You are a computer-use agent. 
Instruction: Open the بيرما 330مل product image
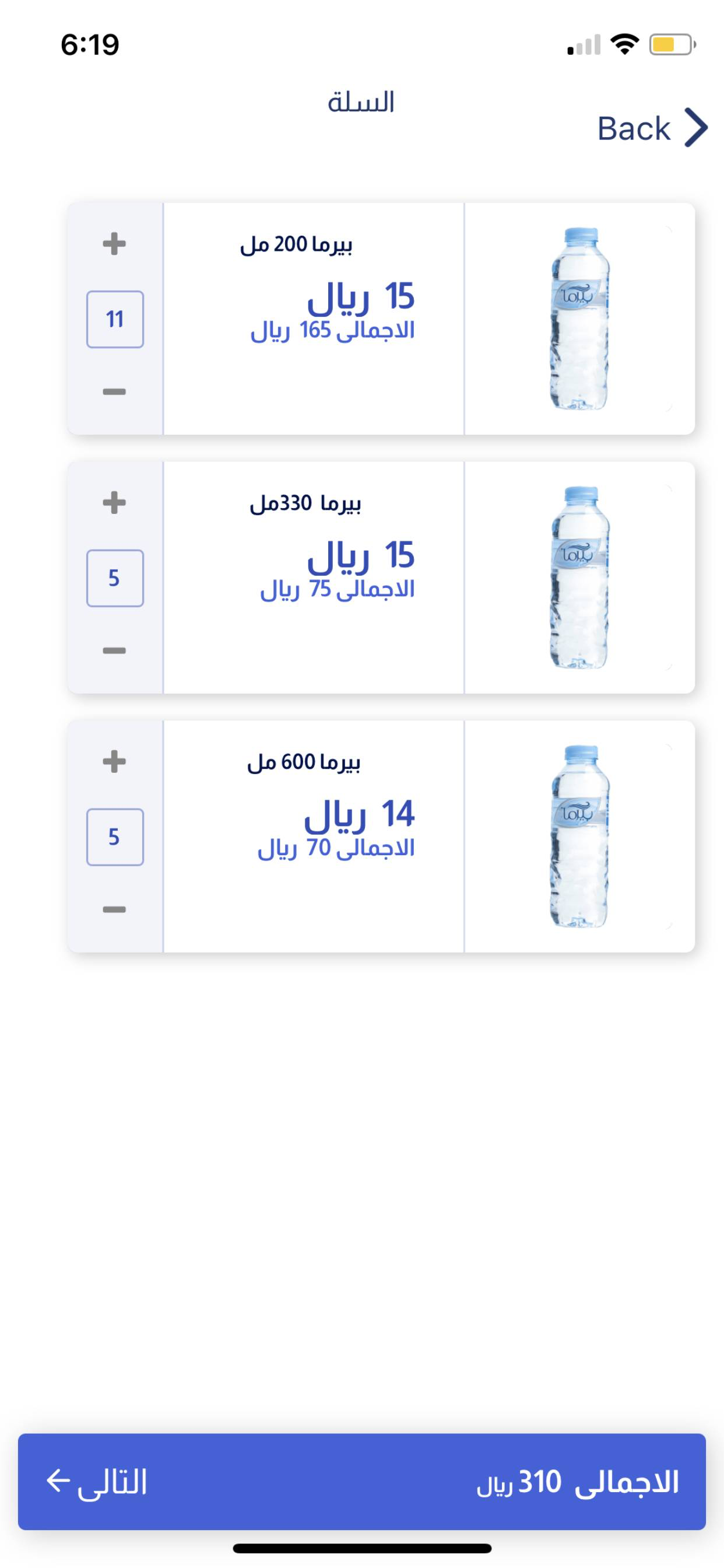coord(579,577)
